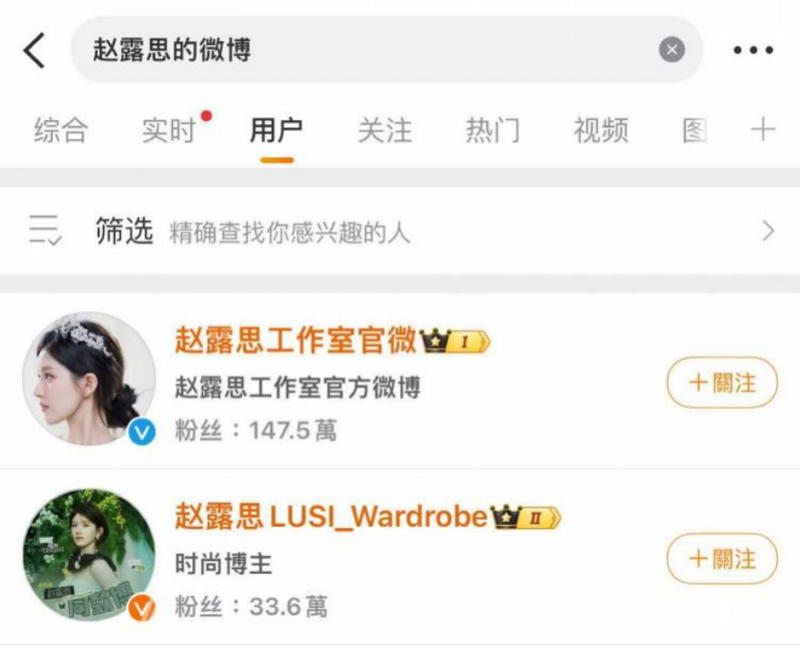Screen dimensions: 800x648
Task: Open the 赵露思LUSI_Wardrobe profile
Action: pos(330,517)
